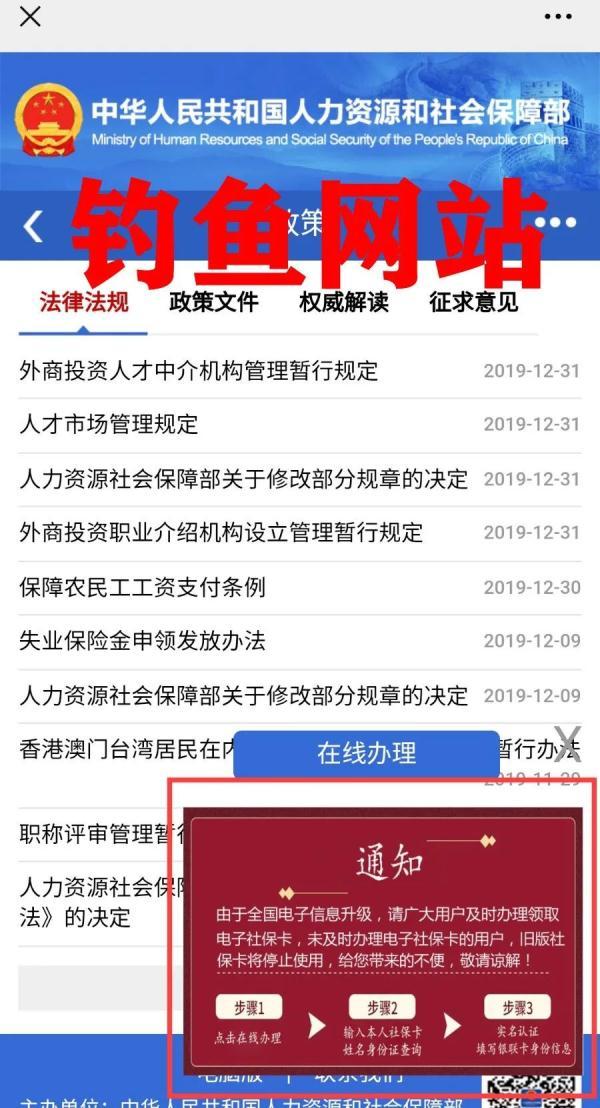Open 外商投资职业介绍机构设立管理暂行规定
600x1108 pixels.
click(x=221, y=532)
